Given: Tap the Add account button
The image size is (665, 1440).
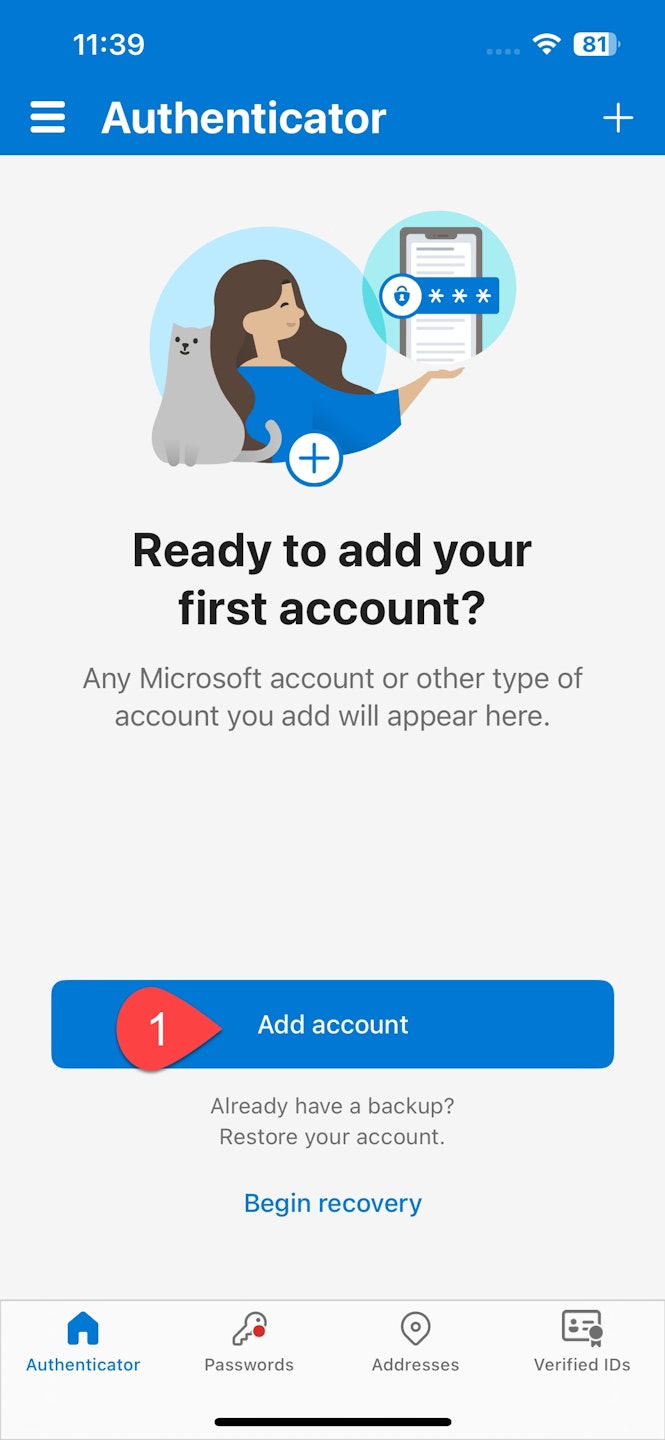Looking at the screenshot, I should click(x=333, y=1024).
